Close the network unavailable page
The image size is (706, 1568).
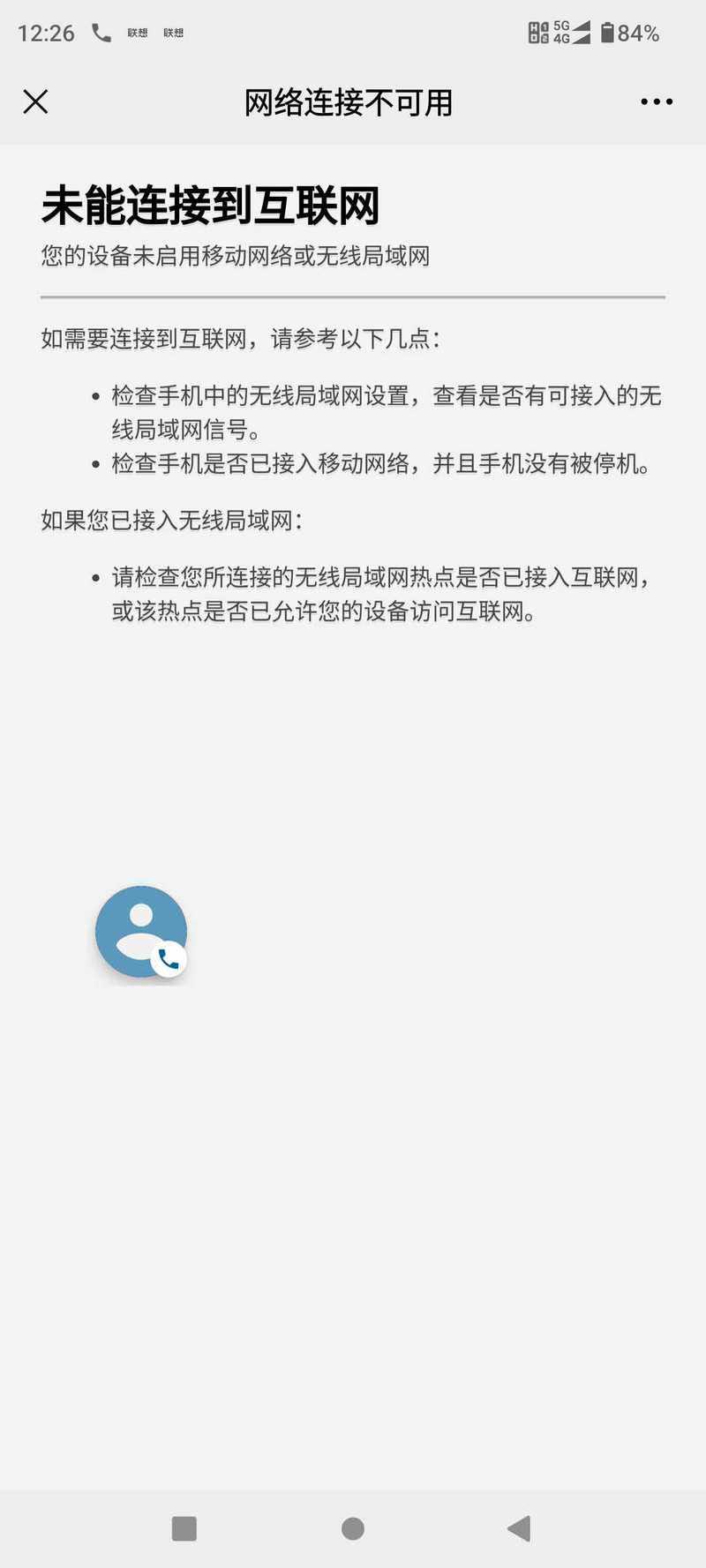pyautogui.click(x=35, y=102)
